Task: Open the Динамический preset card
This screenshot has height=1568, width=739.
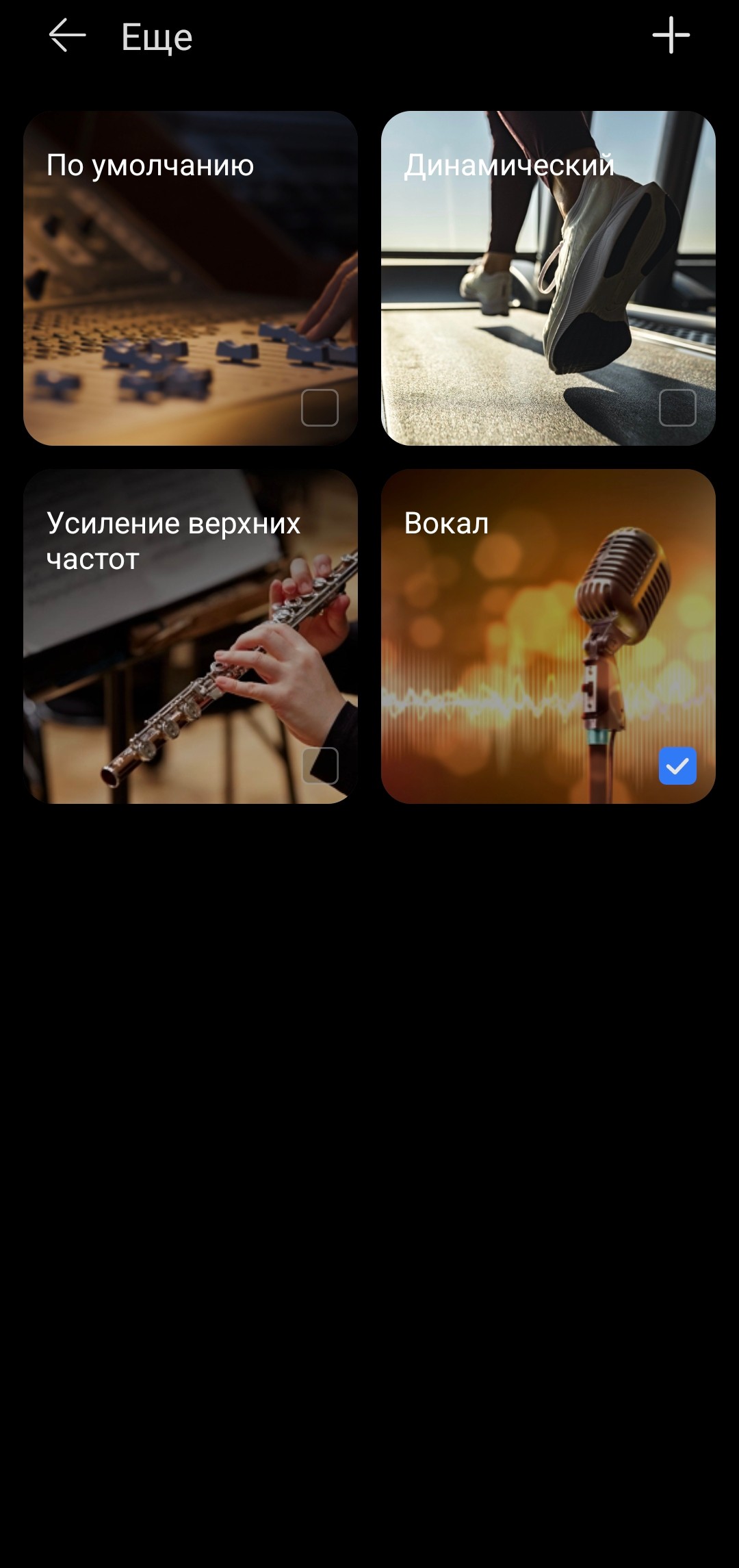Action: point(547,278)
